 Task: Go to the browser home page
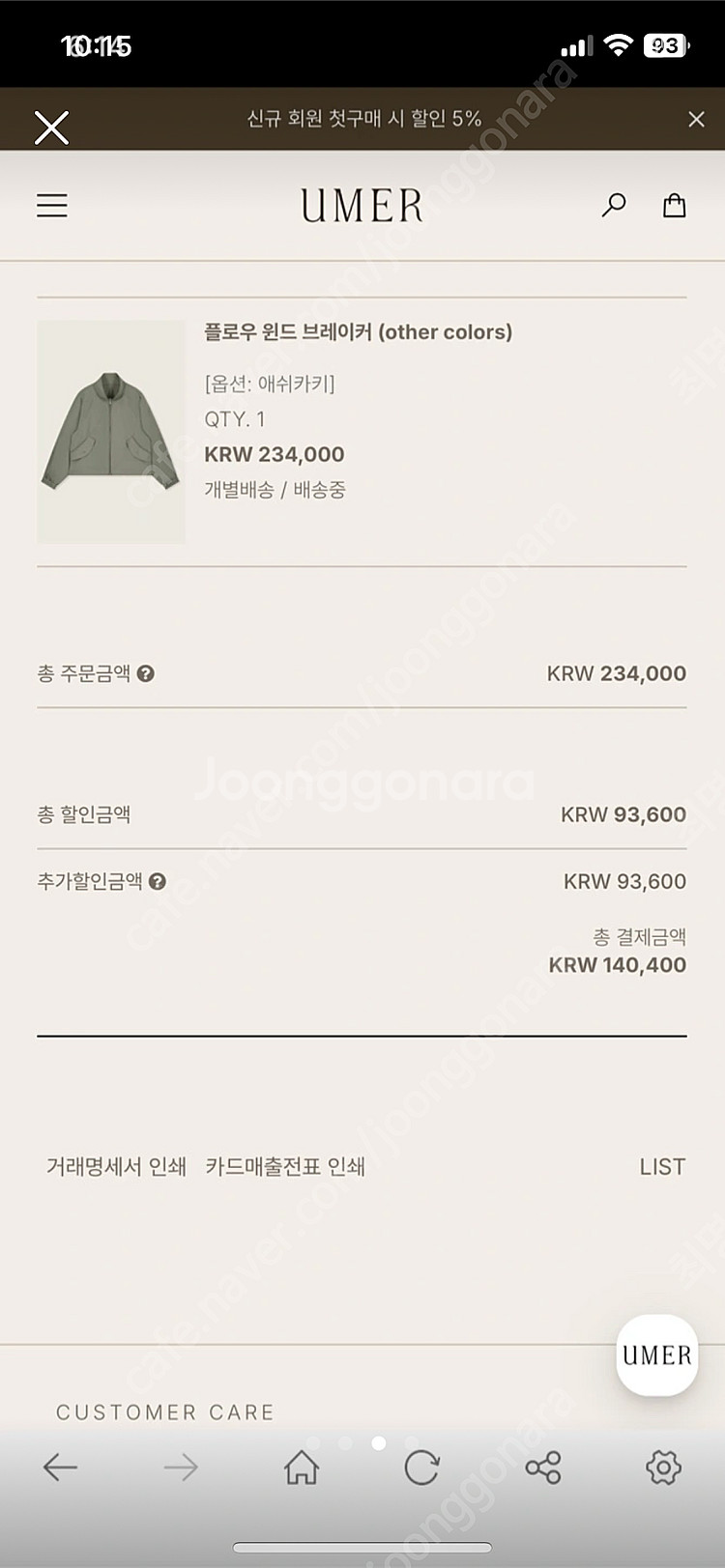(302, 1468)
